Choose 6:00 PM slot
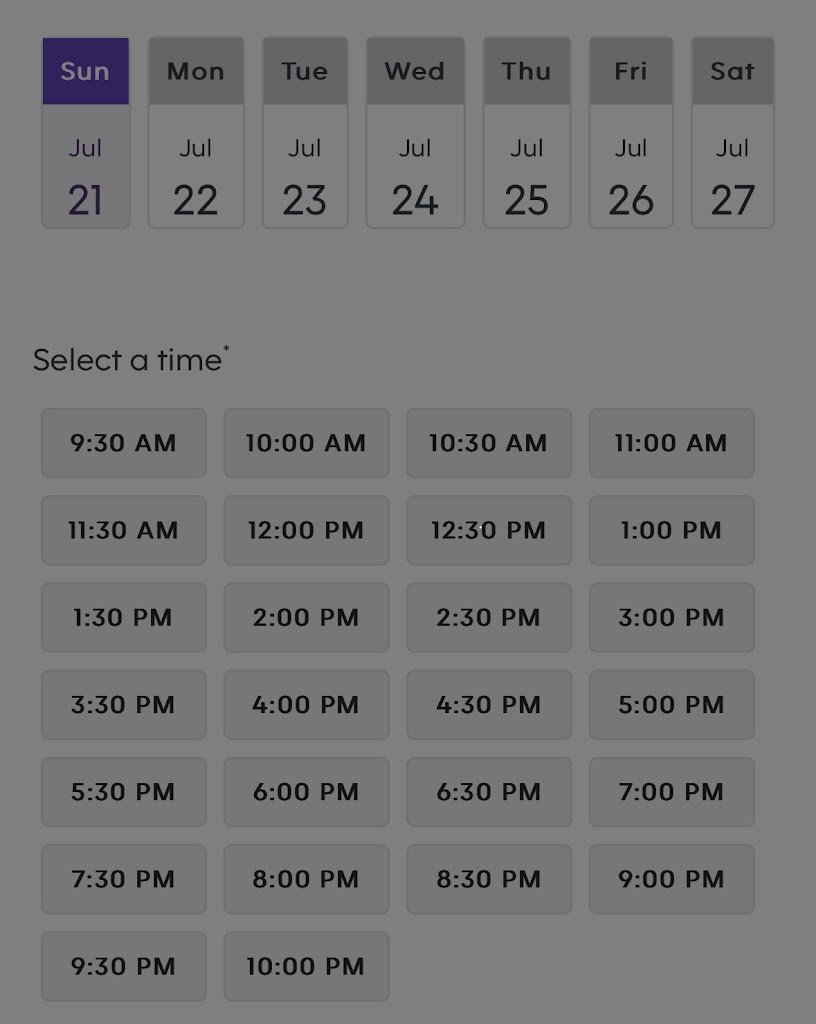 306,792
